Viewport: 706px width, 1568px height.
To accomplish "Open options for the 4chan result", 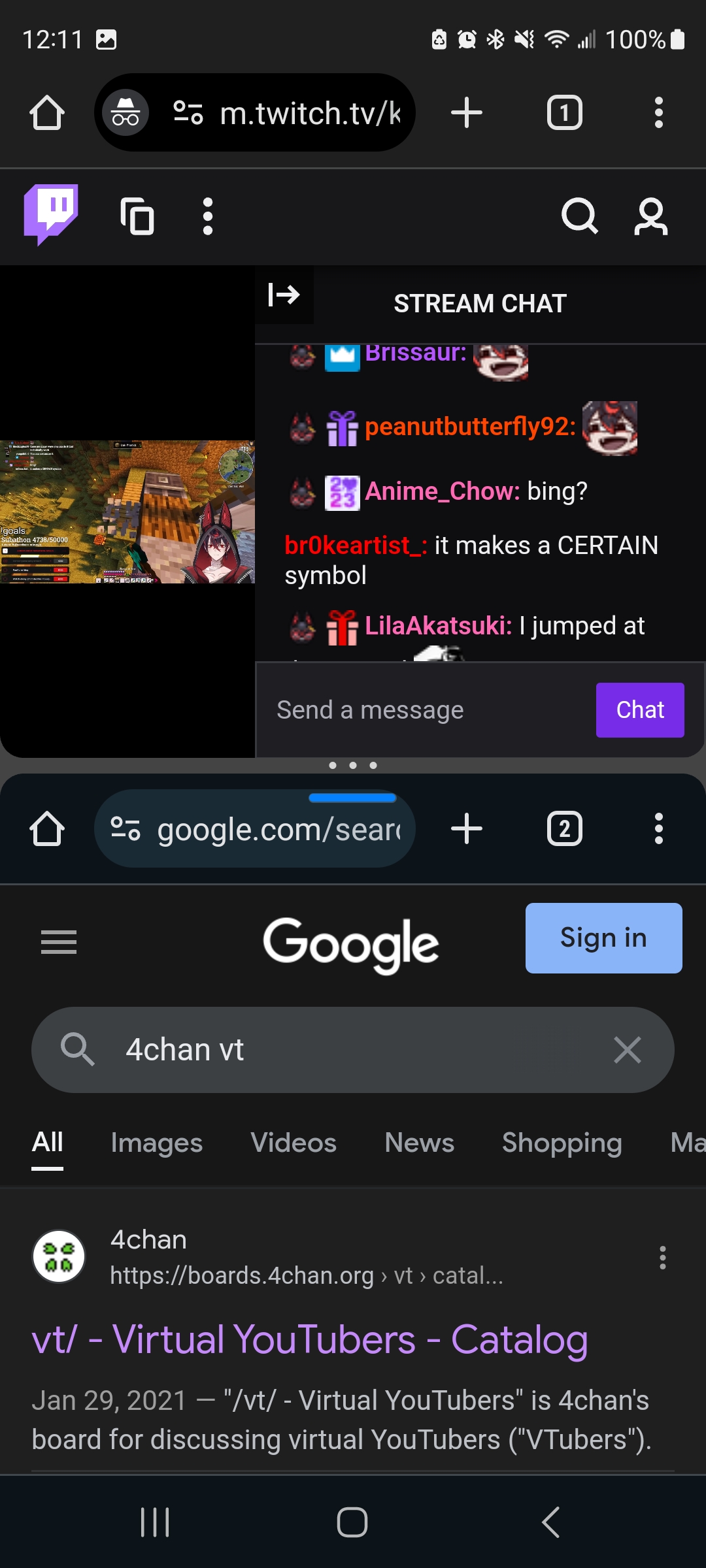I will click(662, 1258).
